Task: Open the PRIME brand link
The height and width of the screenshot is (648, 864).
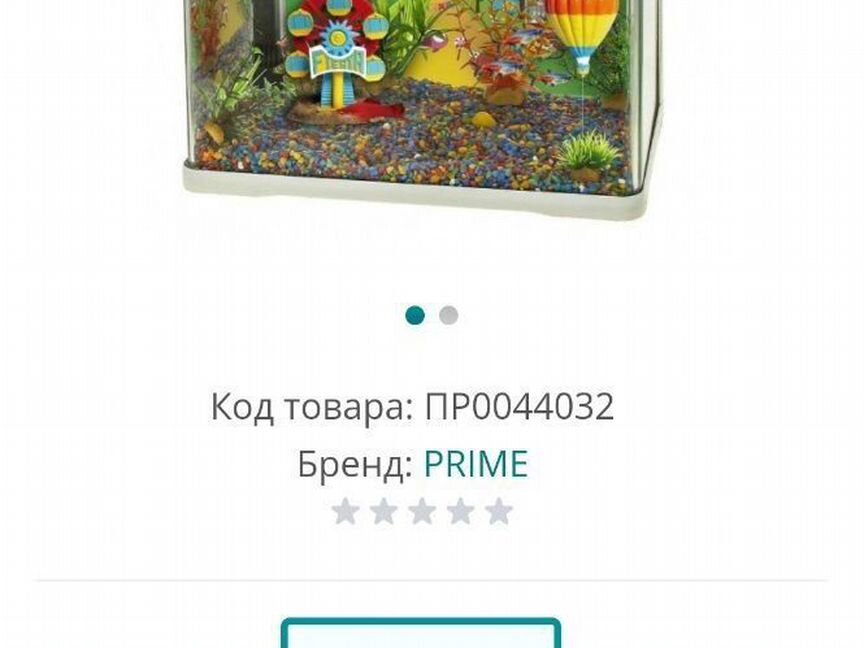Action: [475, 464]
